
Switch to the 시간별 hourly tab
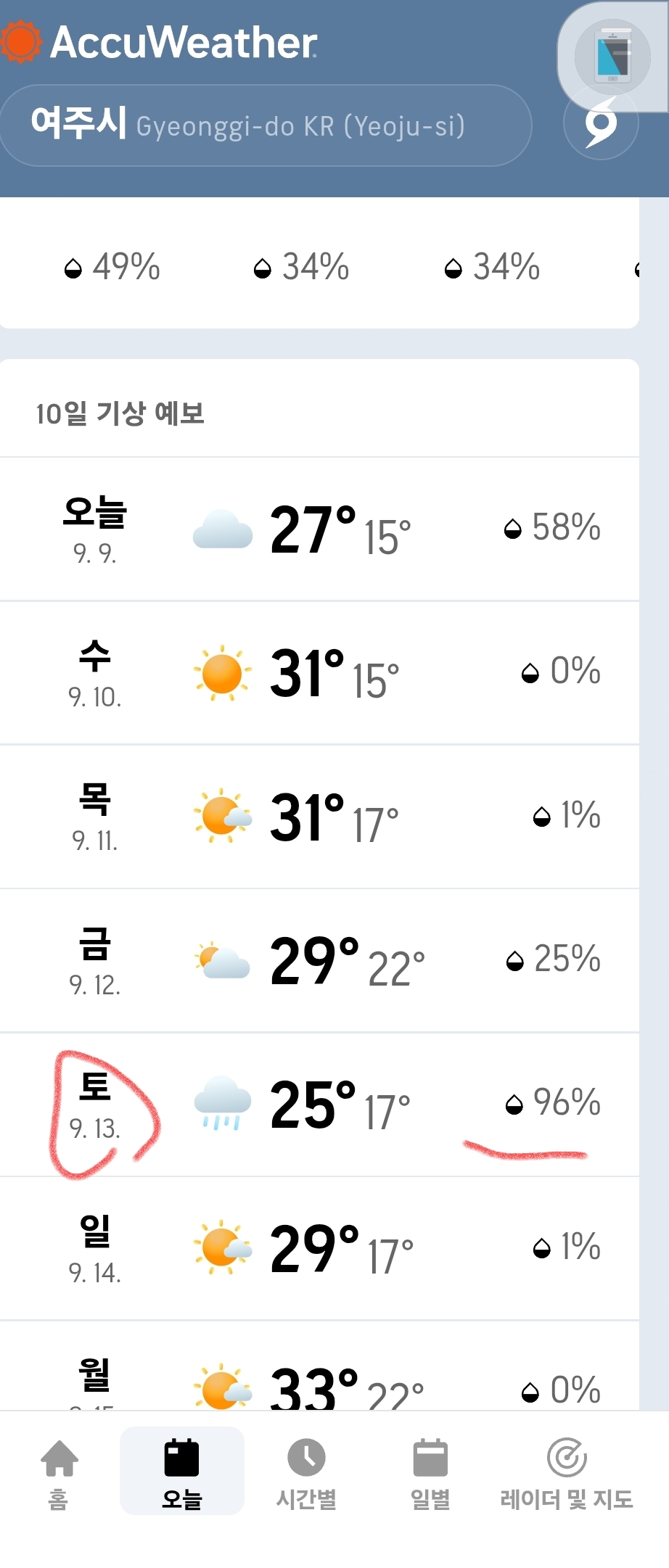click(306, 1472)
